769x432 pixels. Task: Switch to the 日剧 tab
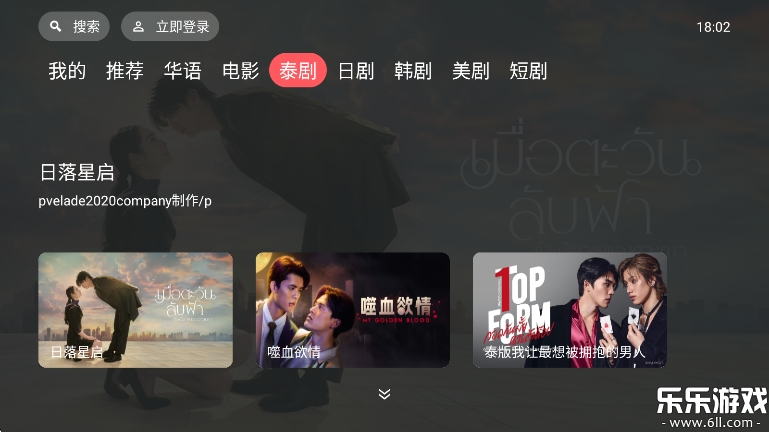[x=356, y=71]
